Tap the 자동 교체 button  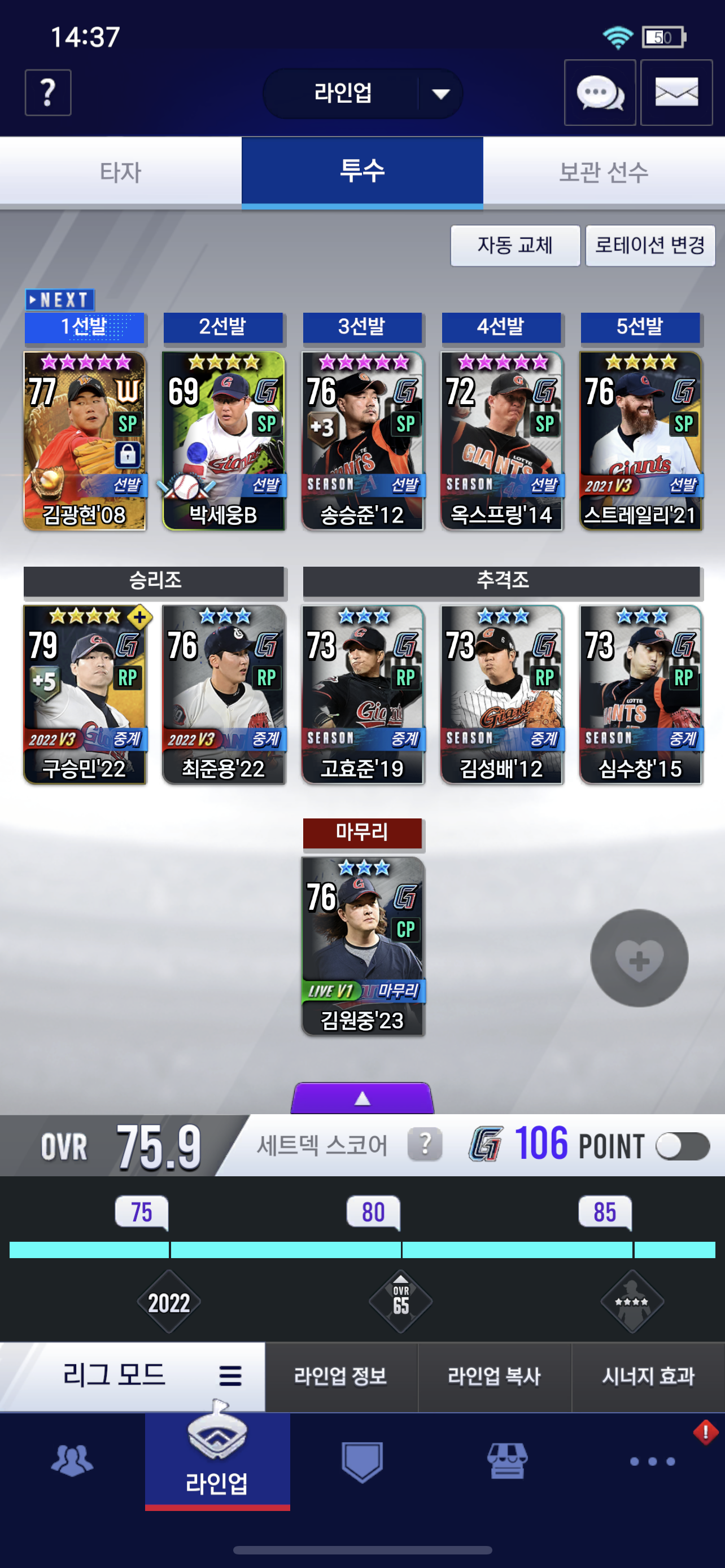(x=514, y=246)
